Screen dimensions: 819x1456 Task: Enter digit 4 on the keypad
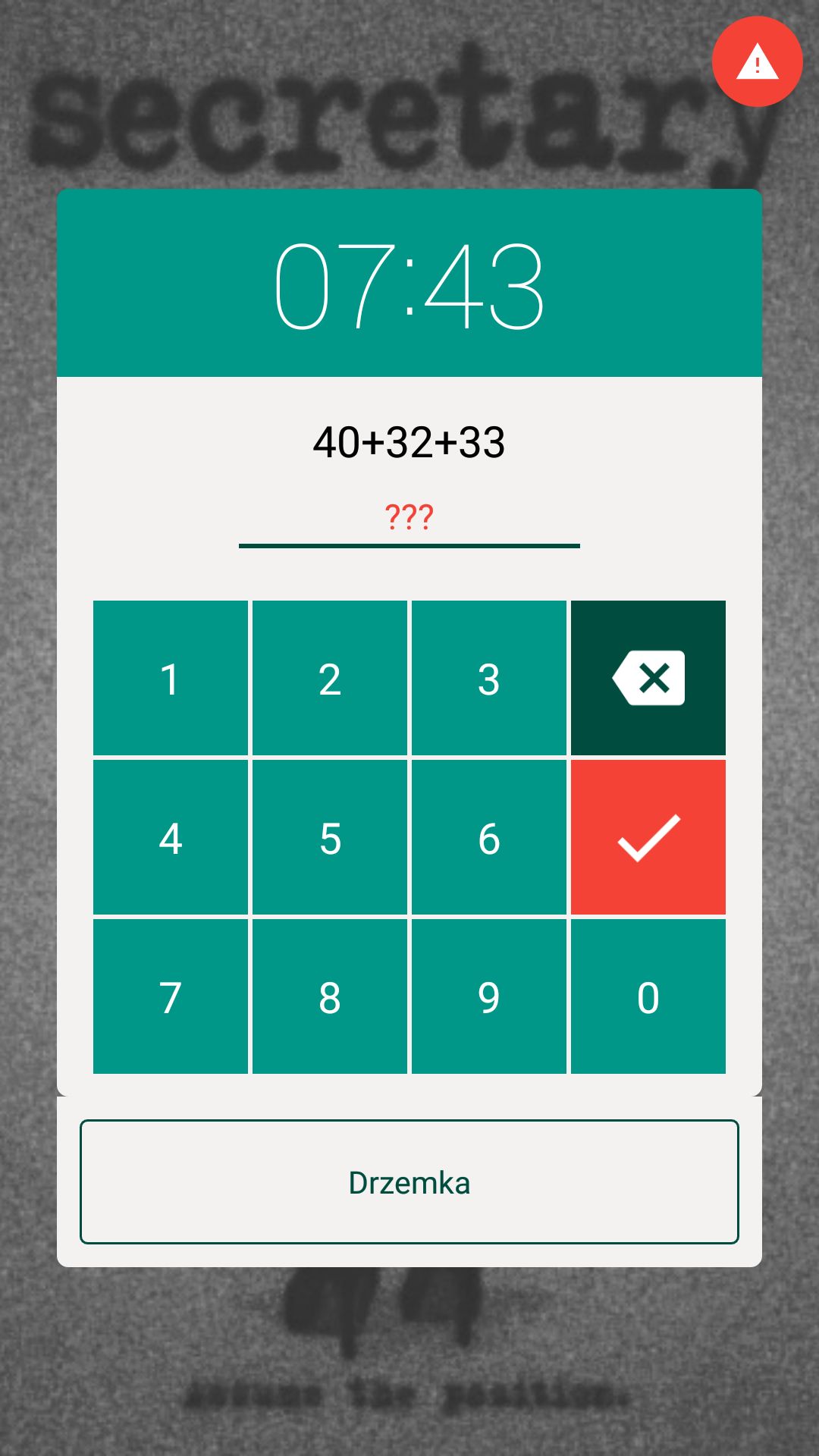[171, 837]
